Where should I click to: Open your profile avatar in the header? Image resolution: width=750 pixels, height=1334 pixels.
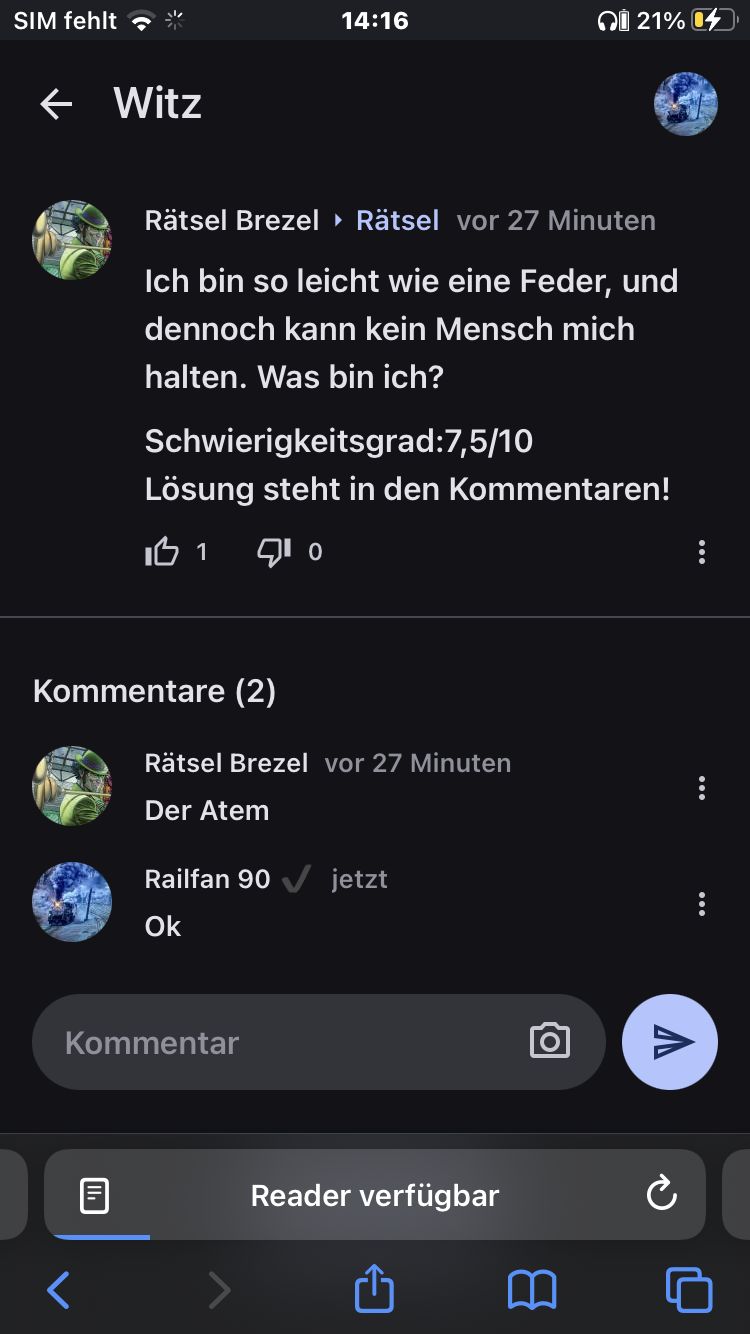tap(685, 104)
